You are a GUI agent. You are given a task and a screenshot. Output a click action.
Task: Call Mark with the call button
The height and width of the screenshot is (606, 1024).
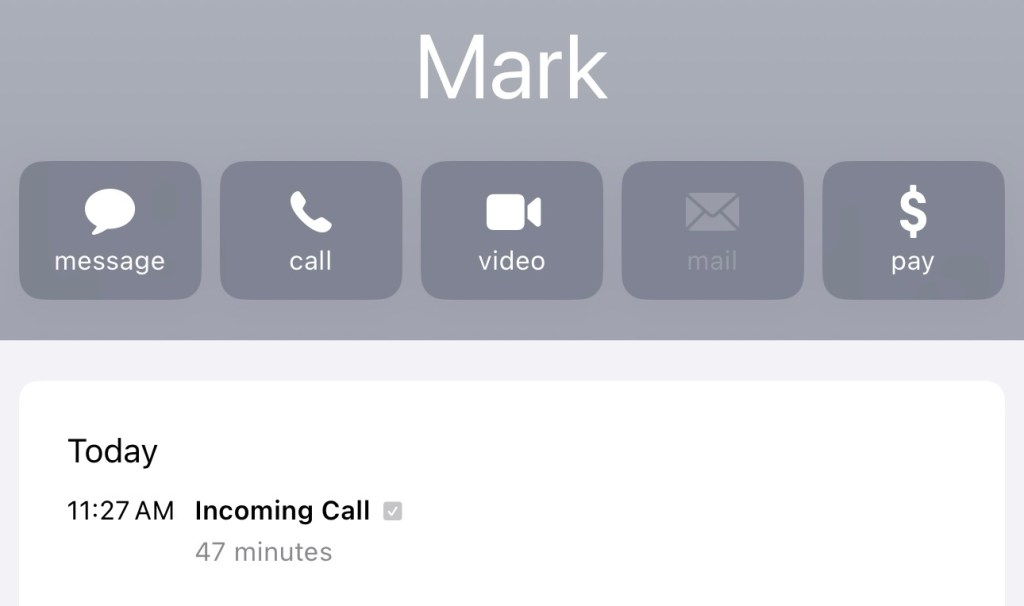click(311, 230)
